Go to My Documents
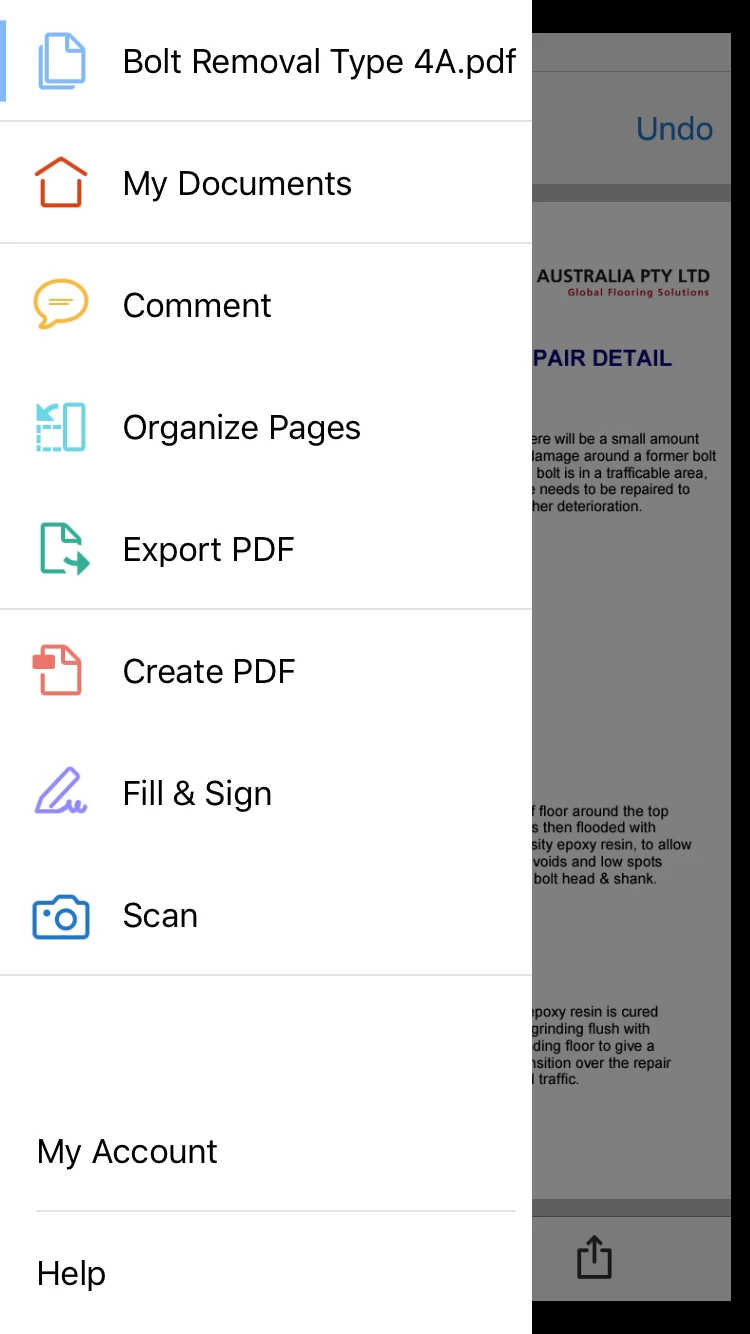This screenshot has height=1334, width=750. point(237,184)
